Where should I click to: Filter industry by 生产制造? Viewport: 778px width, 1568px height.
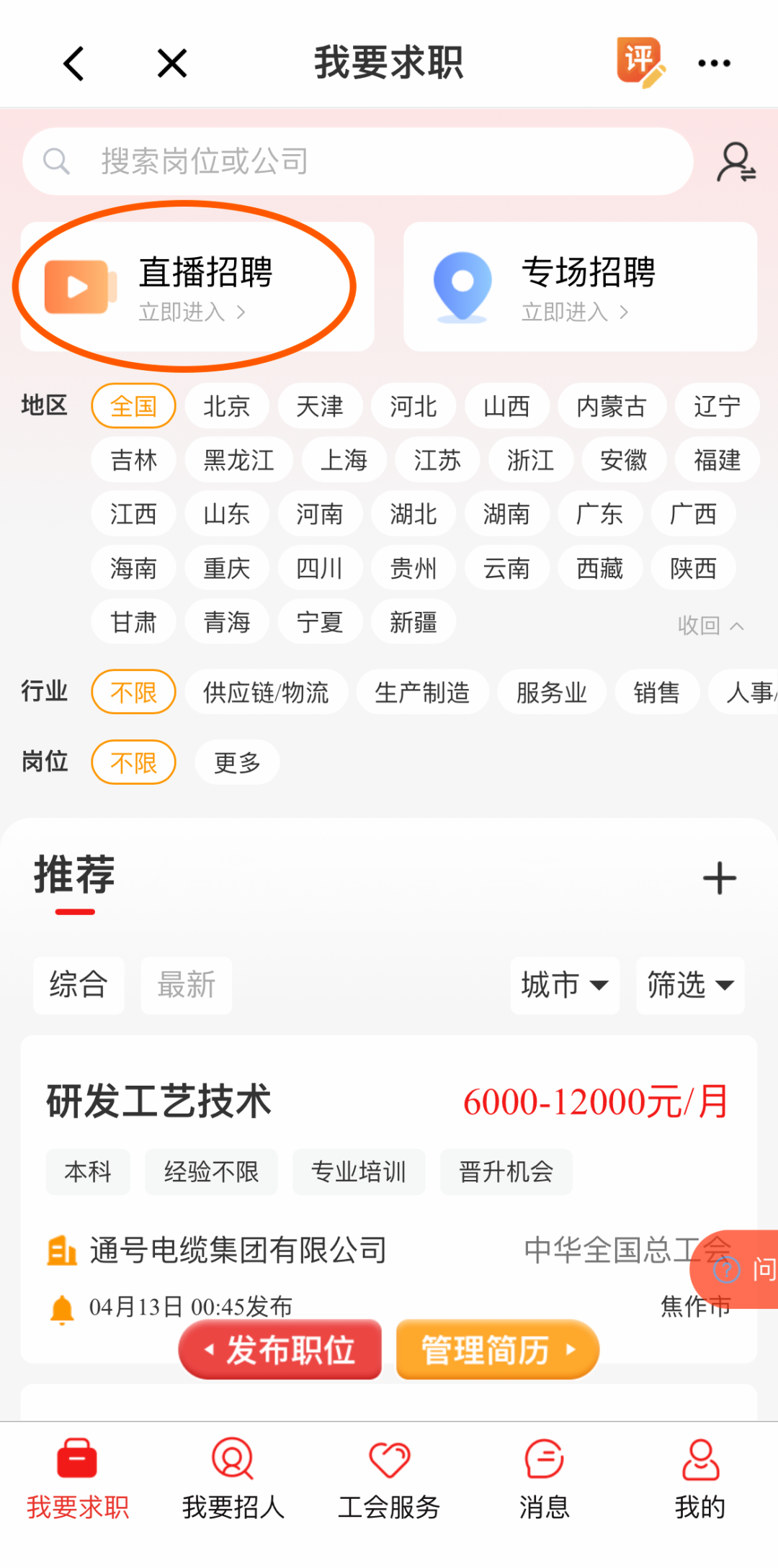point(422,693)
